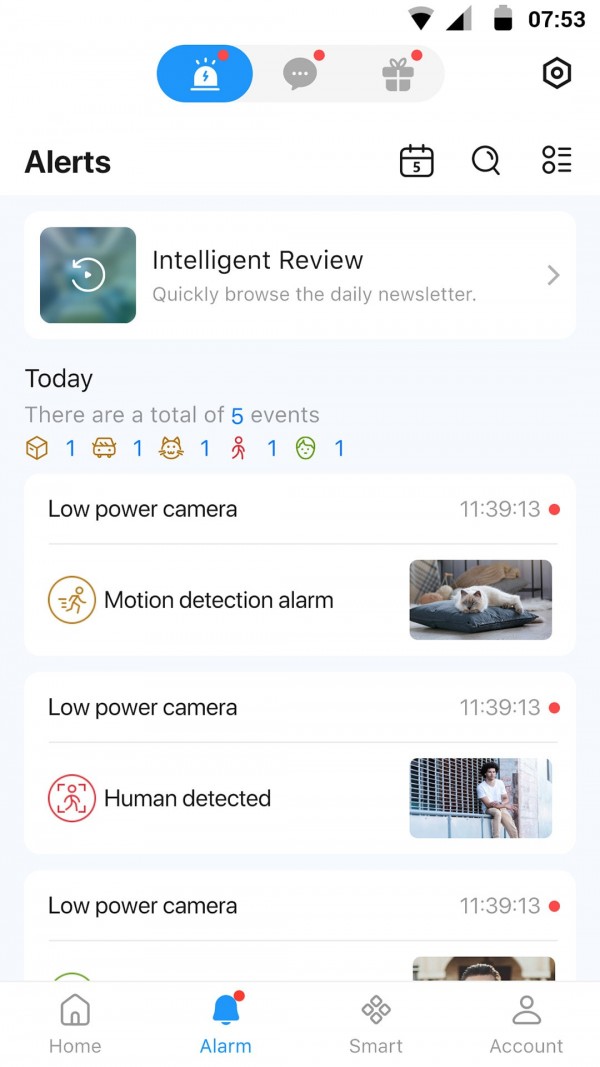
Task: Select the Alarm tab
Action: (x=226, y=1024)
